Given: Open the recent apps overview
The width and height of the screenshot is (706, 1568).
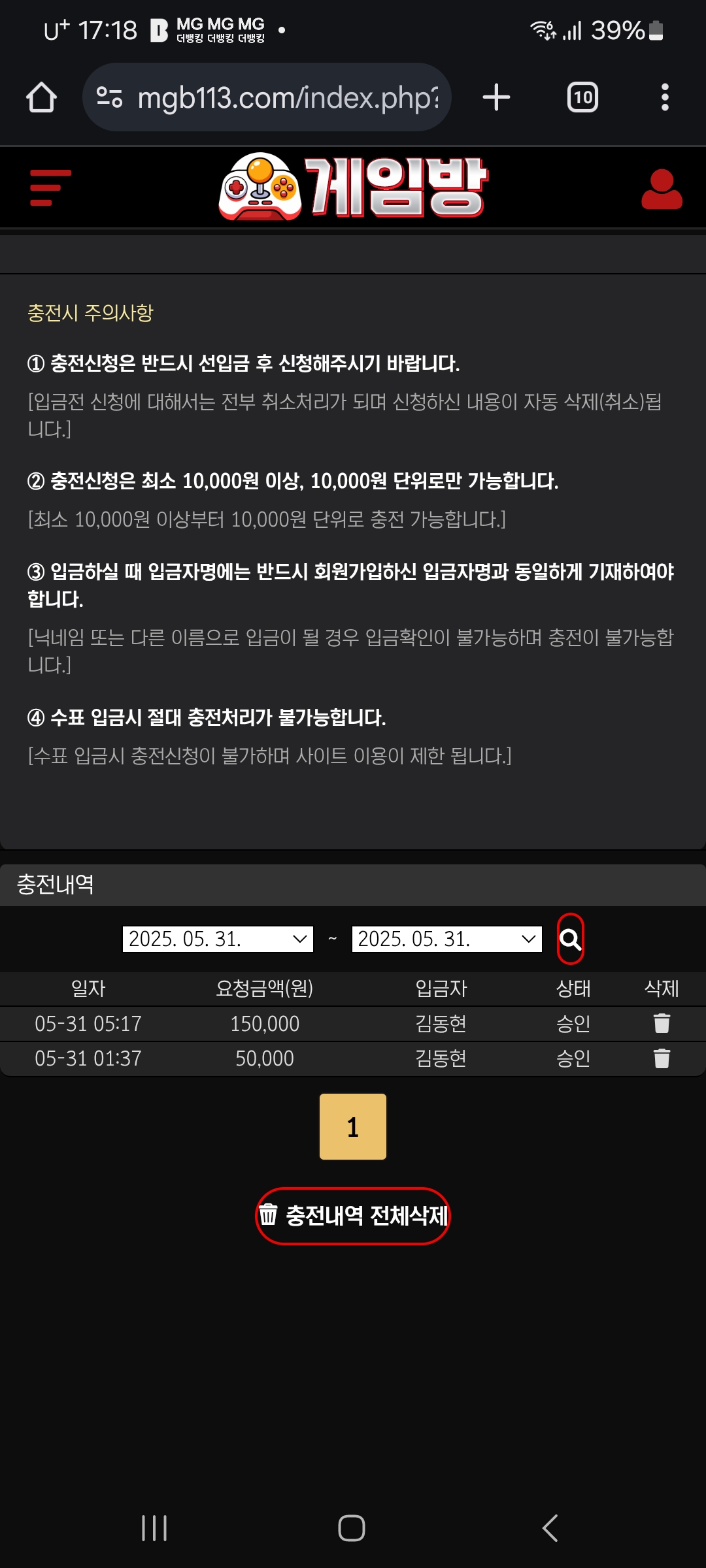Looking at the screenshot, I should (154, 1528).
